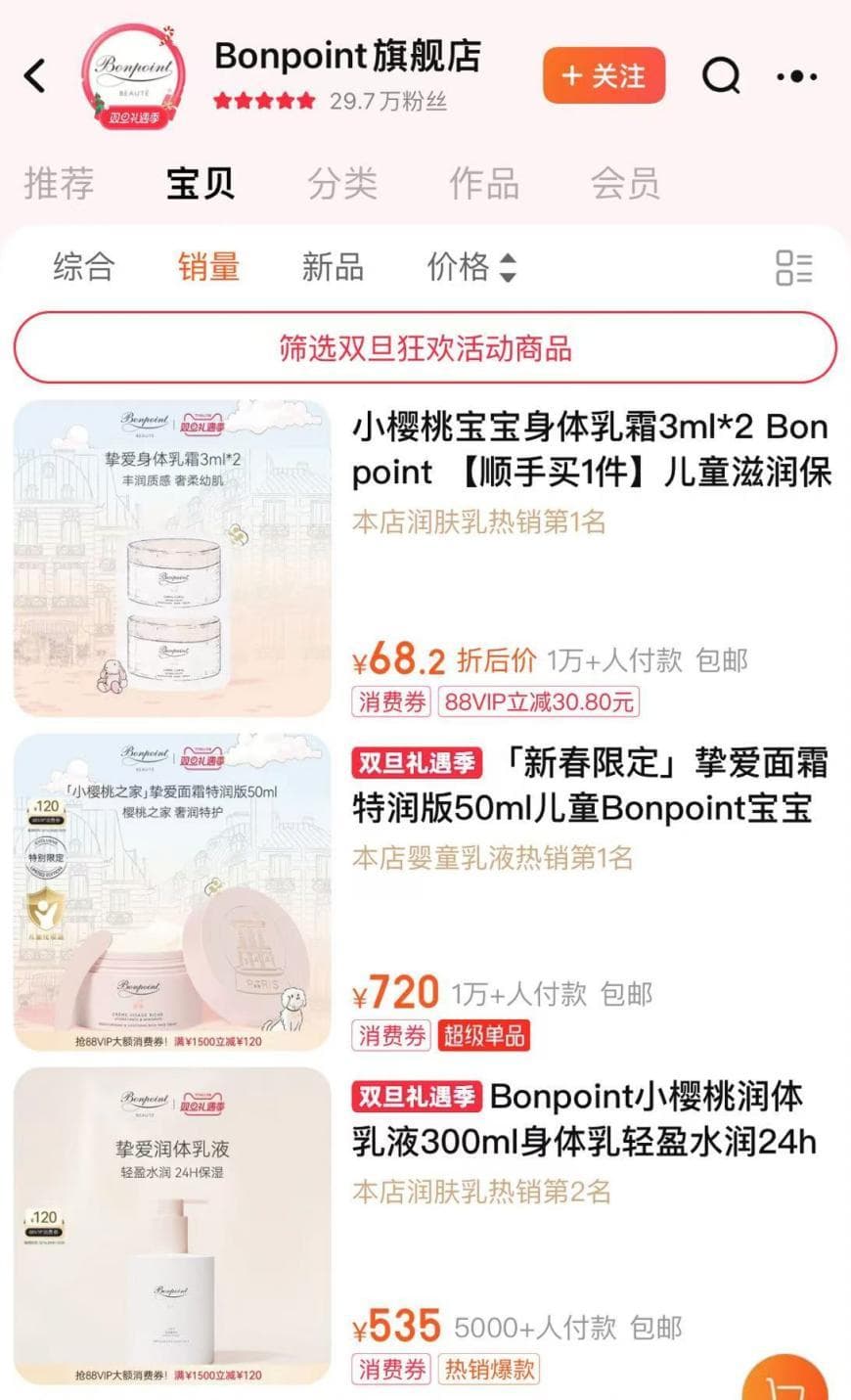Open the orange cart button
This screenshot has height=1400, width=851.
pos(787,1381)
